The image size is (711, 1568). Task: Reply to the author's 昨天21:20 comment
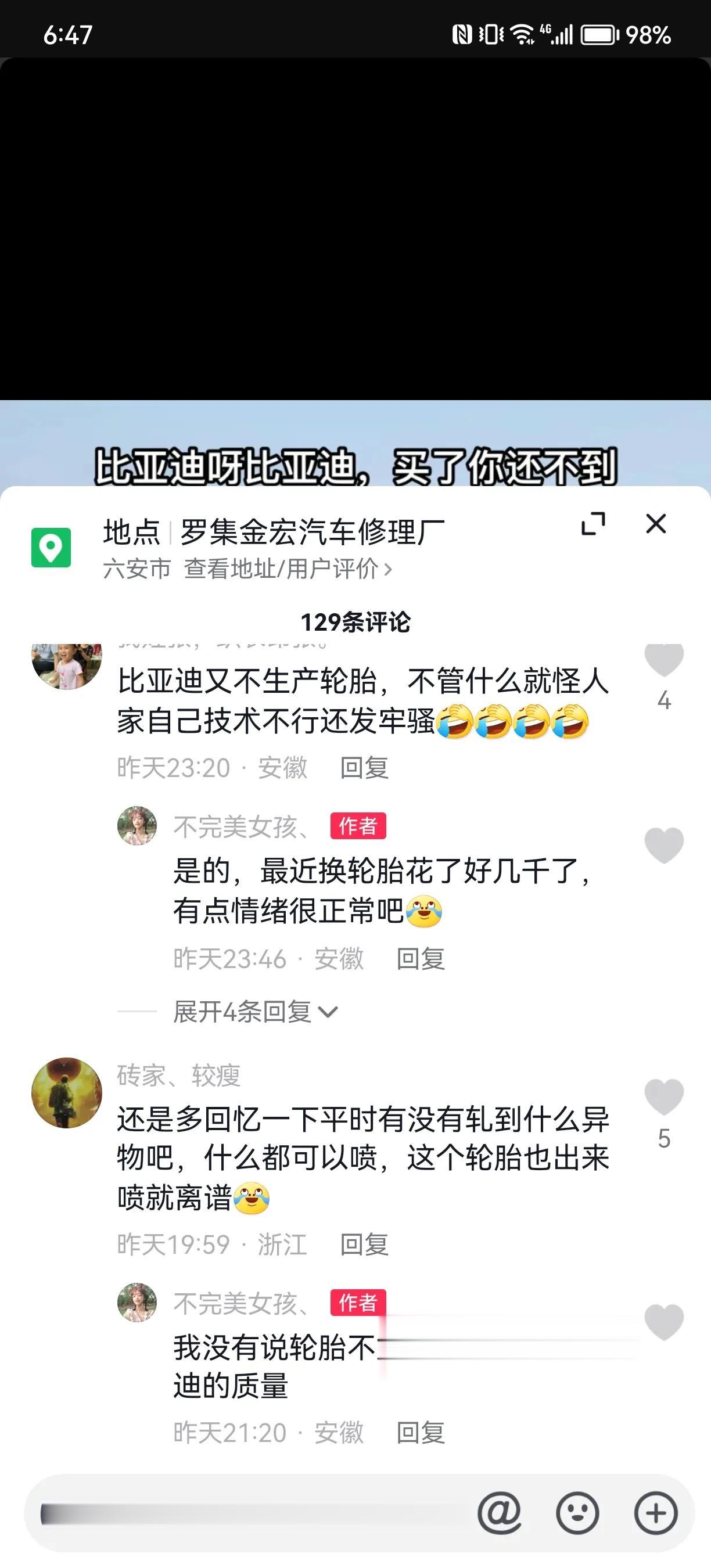[x=420, y=1432]
